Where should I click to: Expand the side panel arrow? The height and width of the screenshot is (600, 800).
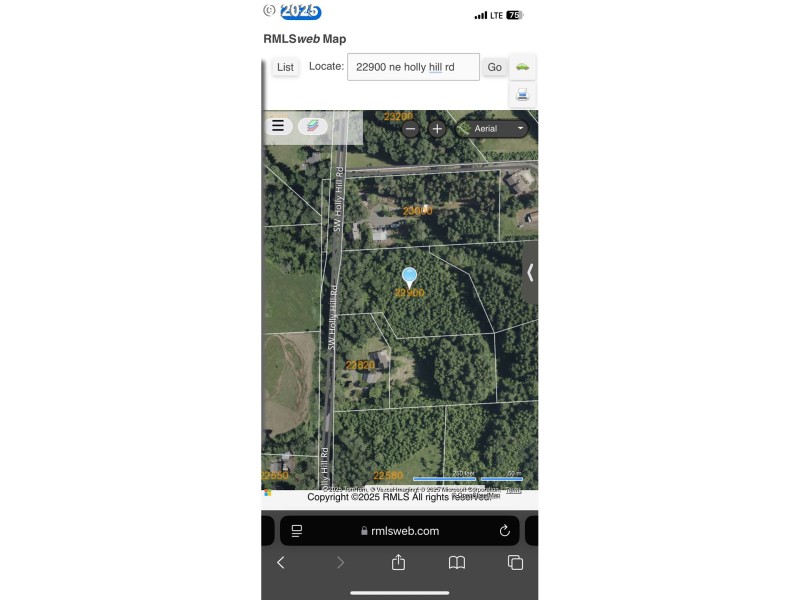(530, 272)
